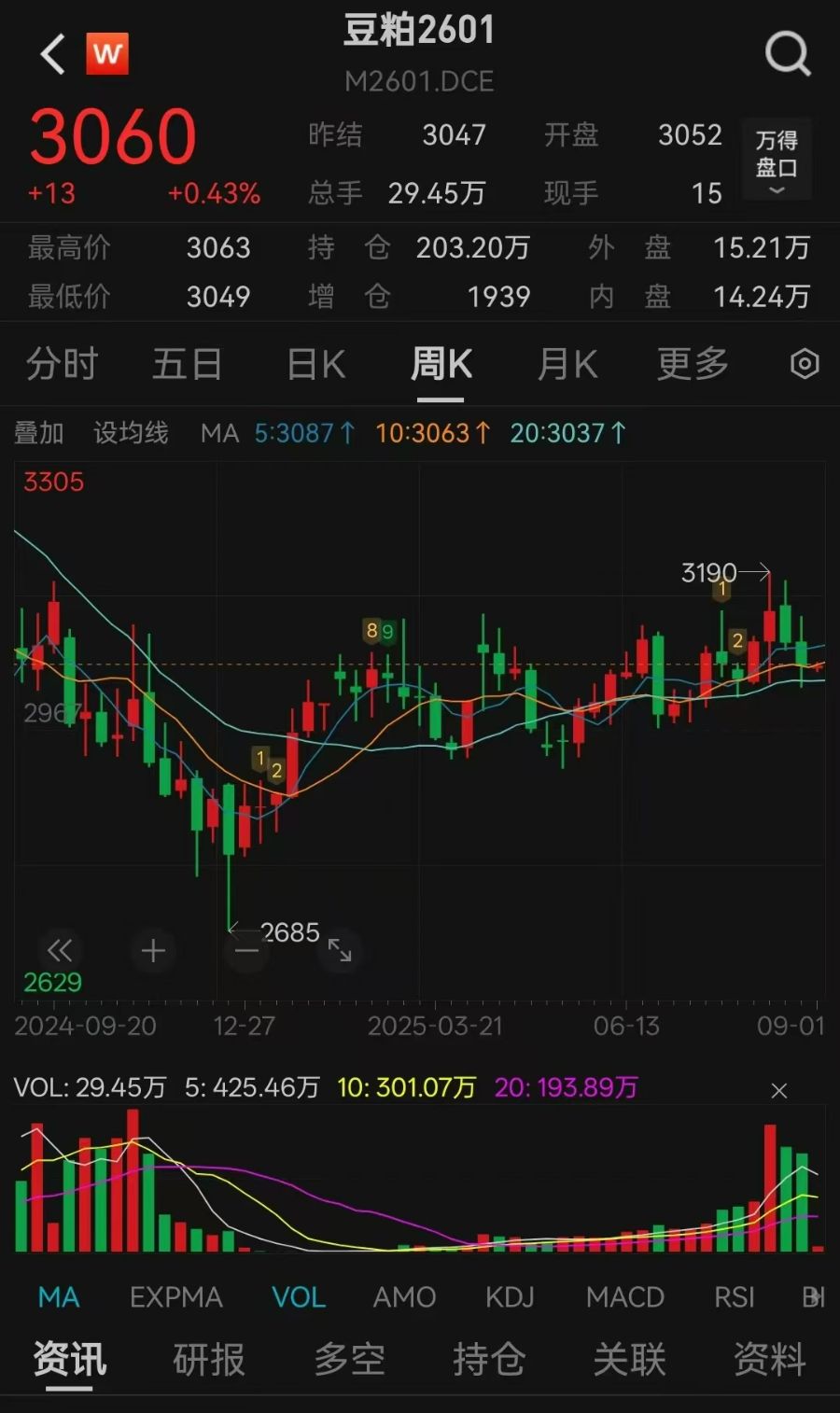Zoom out the chart with minus button
The image size is (840, 1413).
coord(246,951)
